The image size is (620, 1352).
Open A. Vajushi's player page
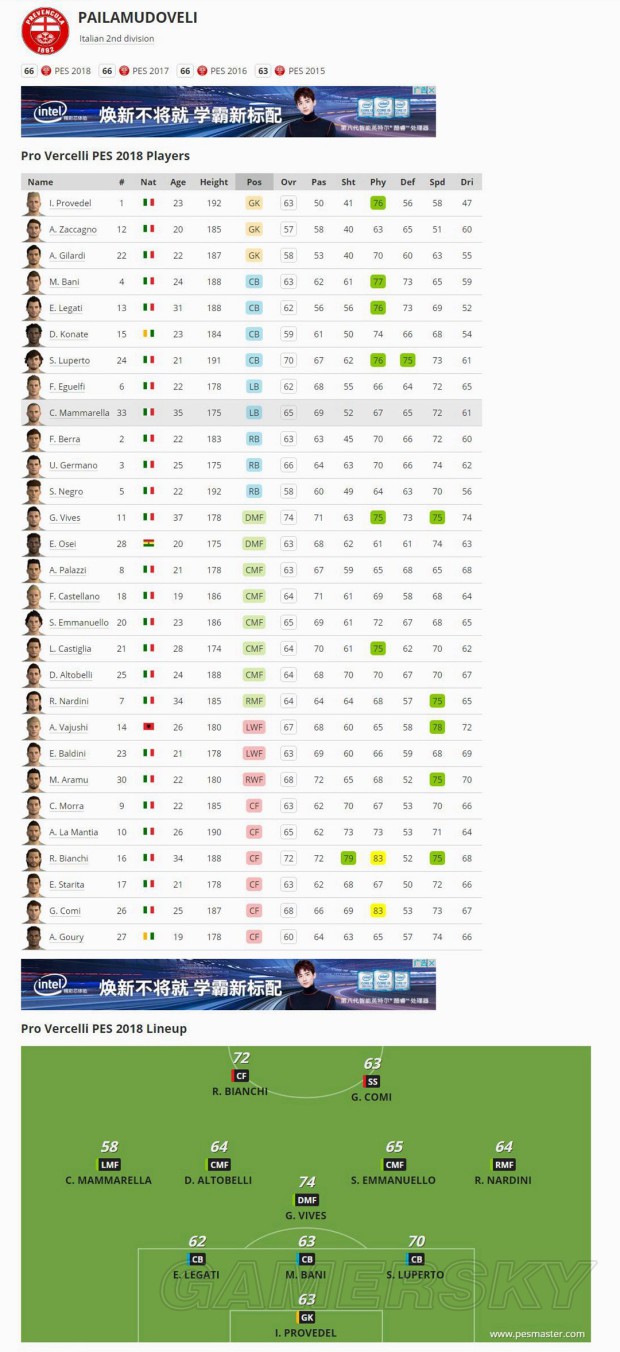click(x=69, y=727)
